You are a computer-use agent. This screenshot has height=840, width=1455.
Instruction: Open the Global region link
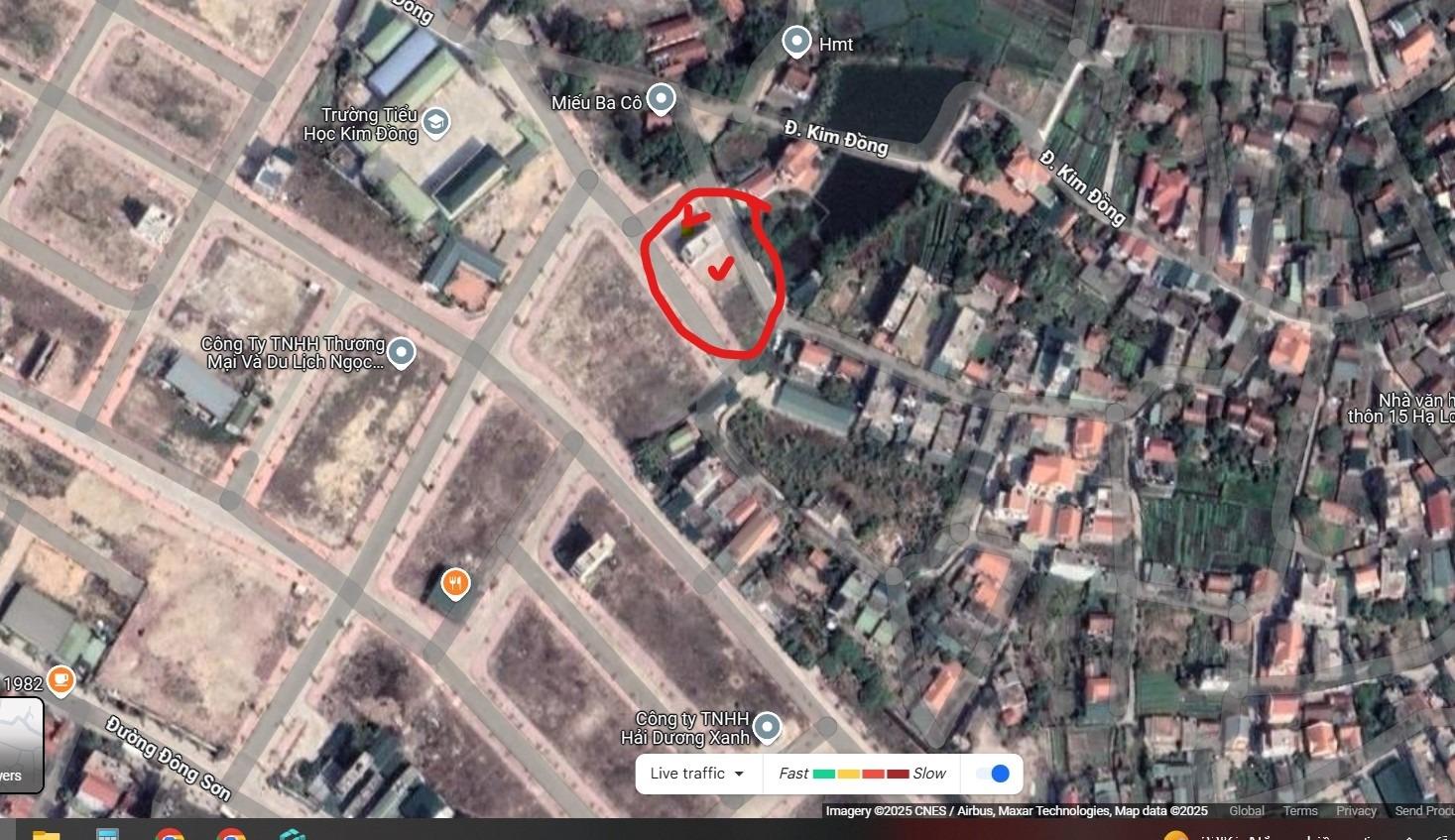click(1246, 810)
